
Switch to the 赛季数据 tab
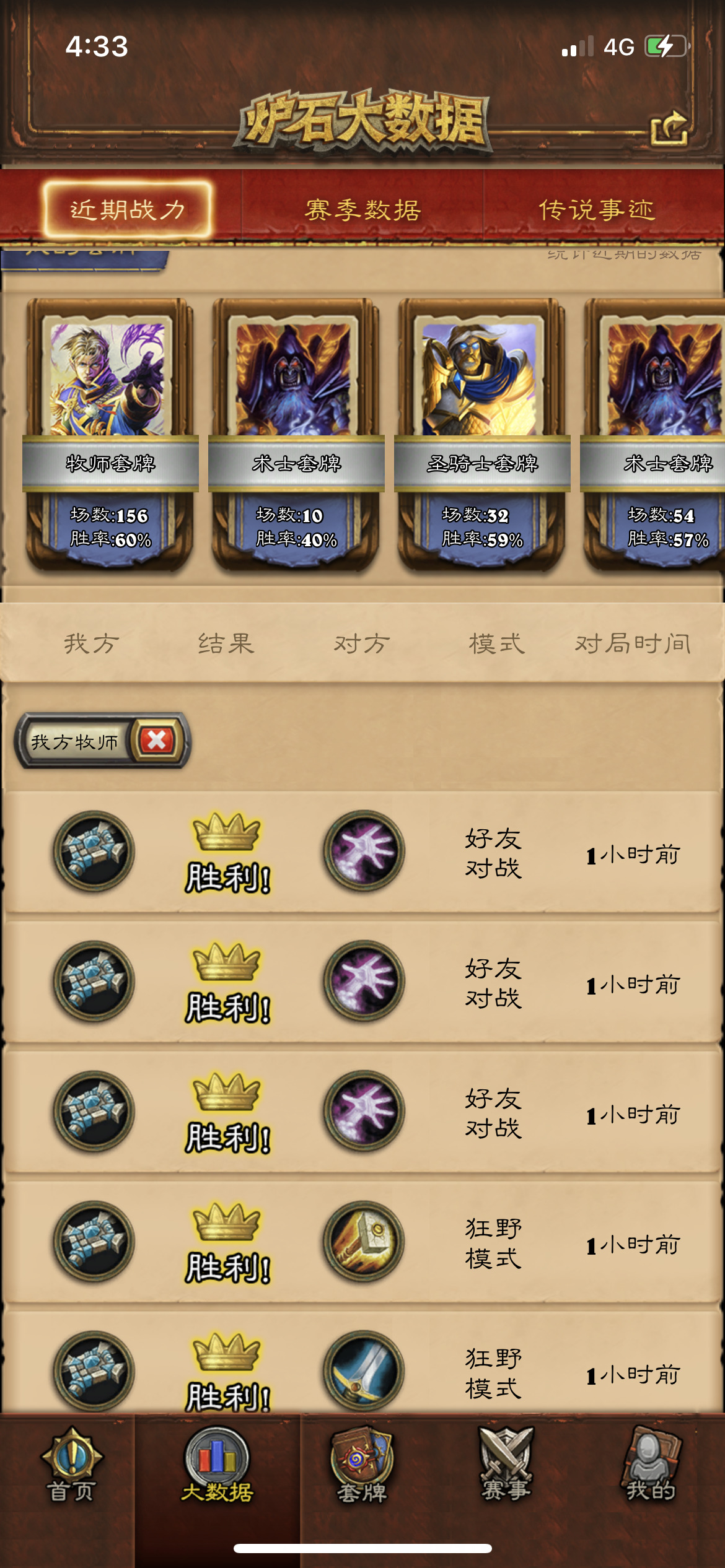coord(362,210)
